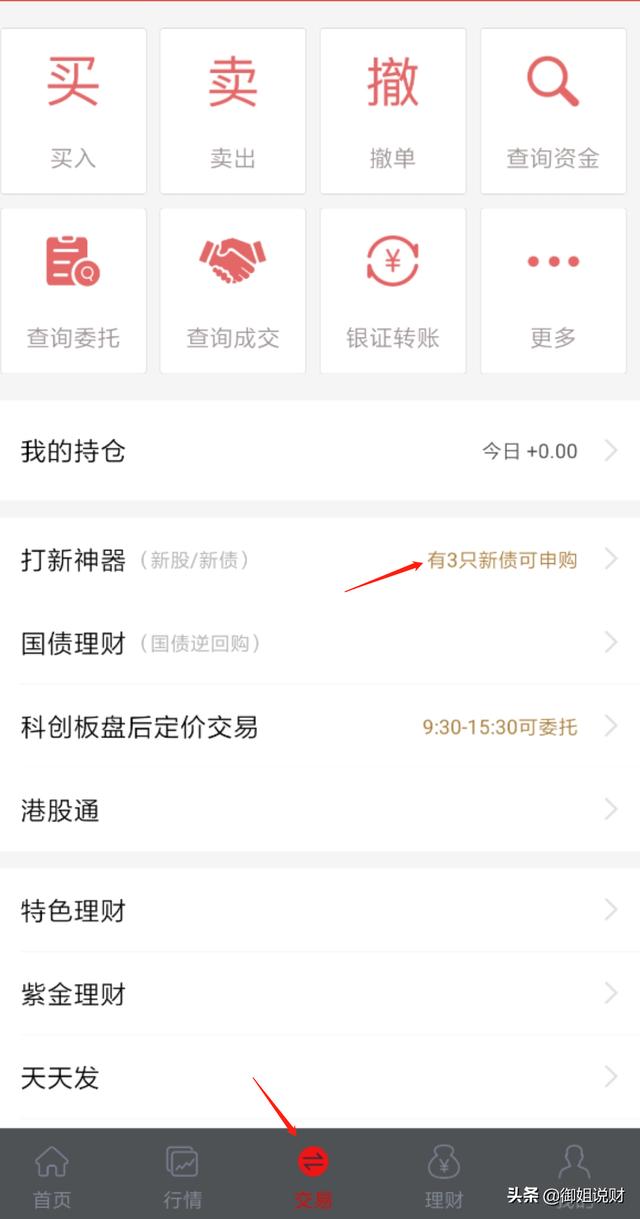Viewport: 640px width, 1219px height.
Task: Open 打新神器 new bond subscription
Action: [320, 560]
